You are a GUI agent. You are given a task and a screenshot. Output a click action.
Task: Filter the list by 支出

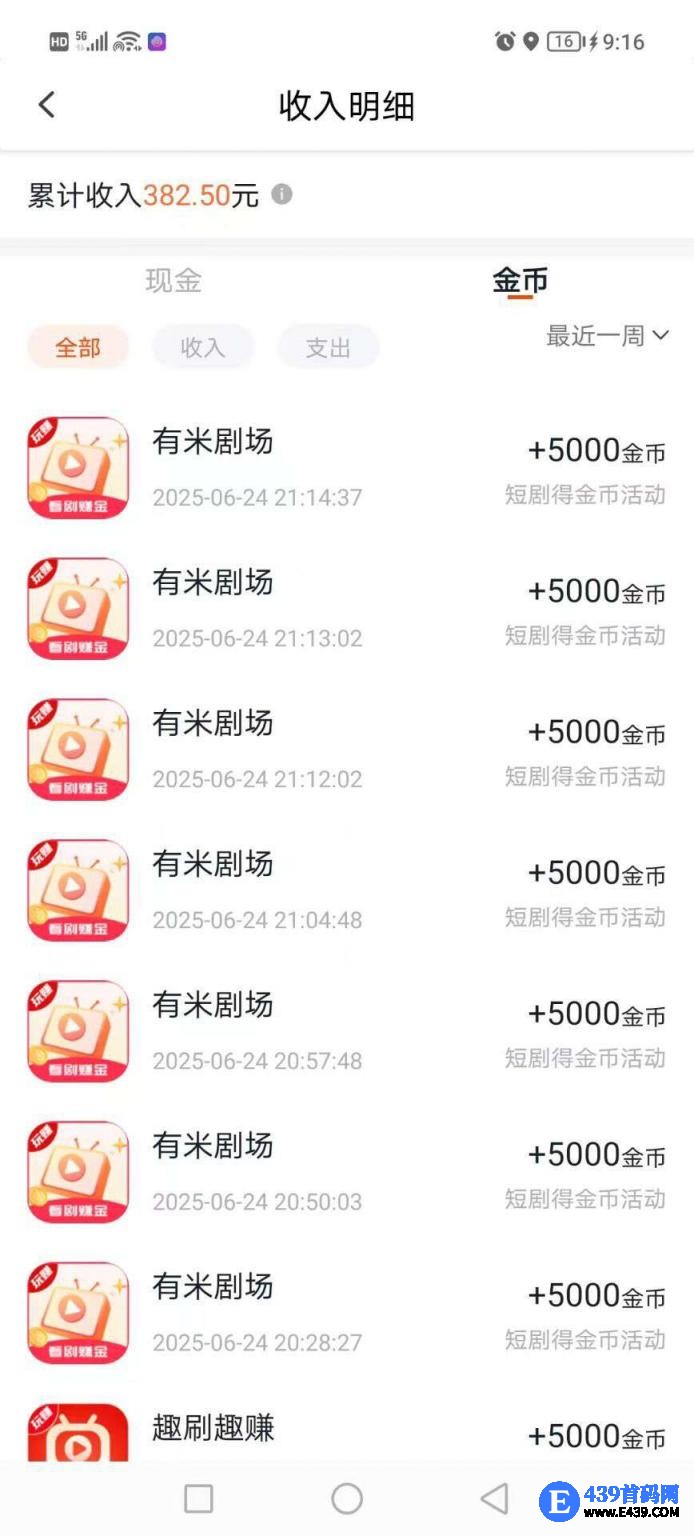click(x=328, y=347)
